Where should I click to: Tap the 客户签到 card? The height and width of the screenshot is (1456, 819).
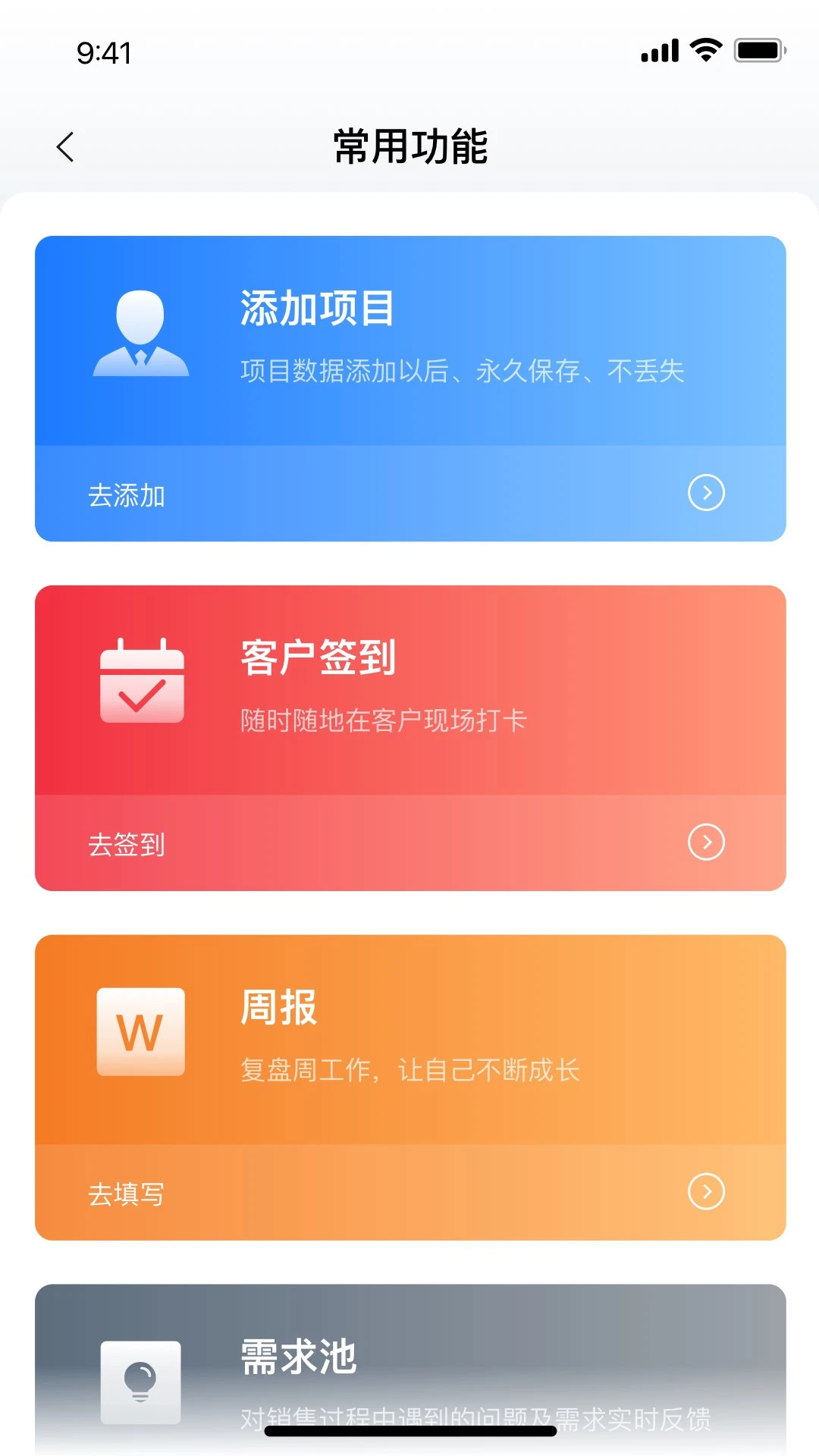(409, 698)
